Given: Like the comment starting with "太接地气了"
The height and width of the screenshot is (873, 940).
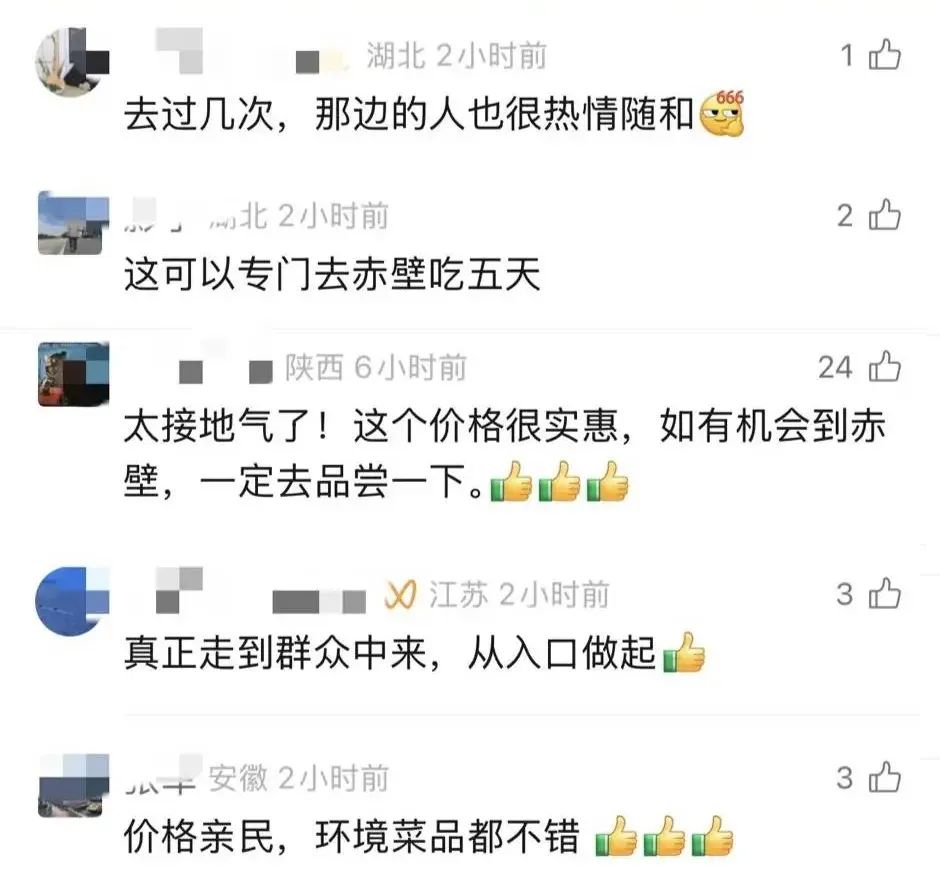Looking at the screenshot, I should click(885, 367).
